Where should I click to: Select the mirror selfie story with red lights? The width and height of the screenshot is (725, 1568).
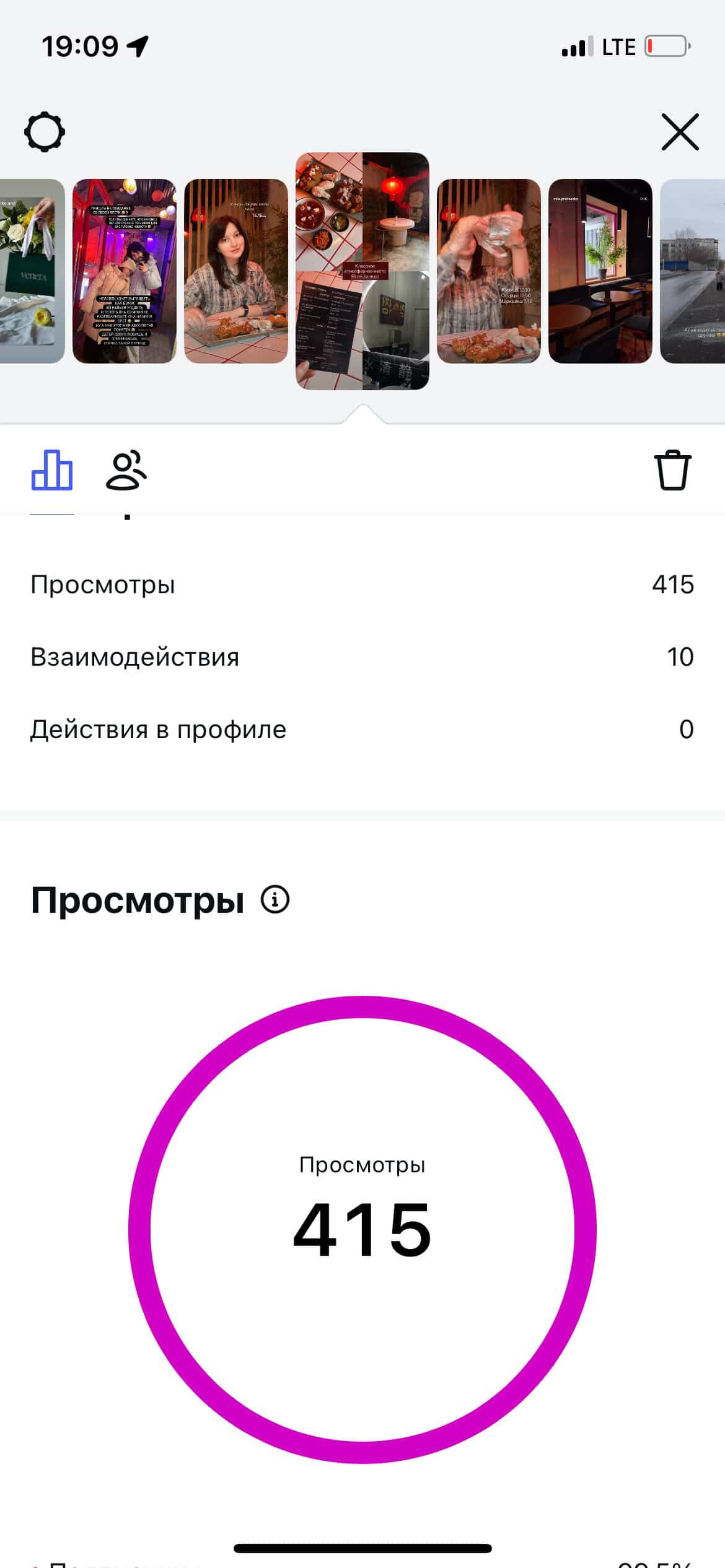(125, 271)
